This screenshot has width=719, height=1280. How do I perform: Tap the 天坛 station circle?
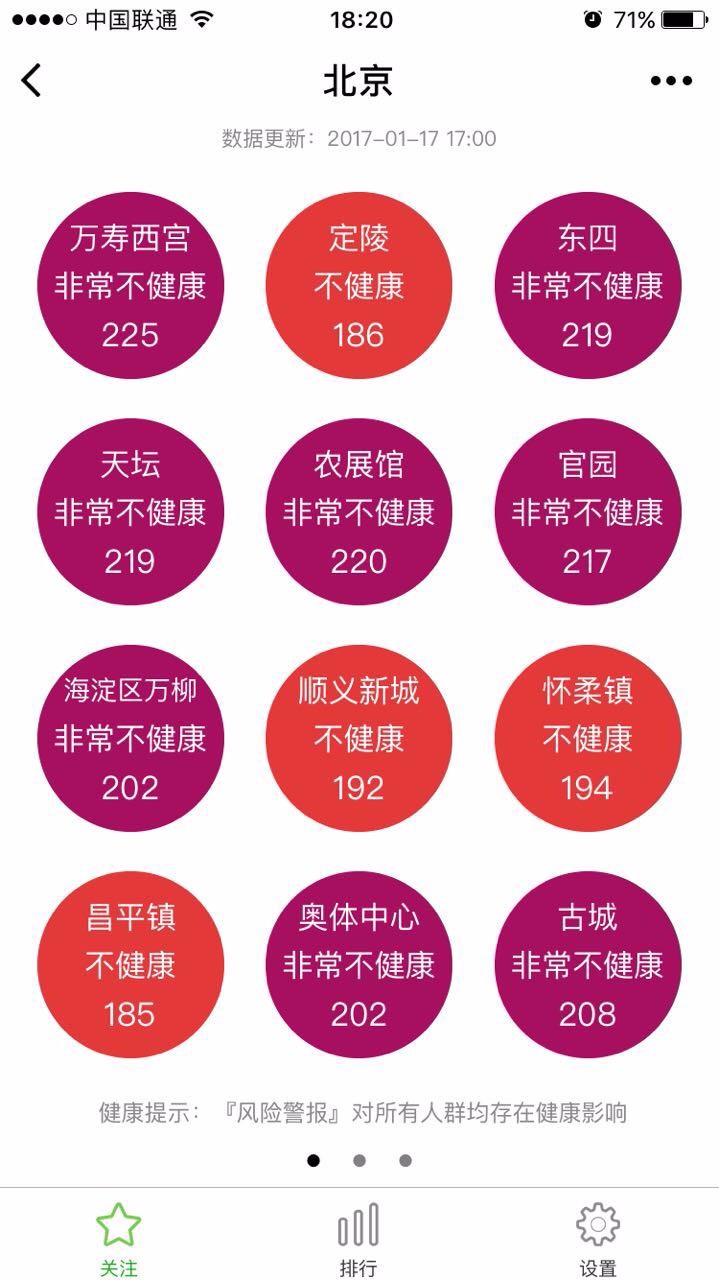coord(130,512)
